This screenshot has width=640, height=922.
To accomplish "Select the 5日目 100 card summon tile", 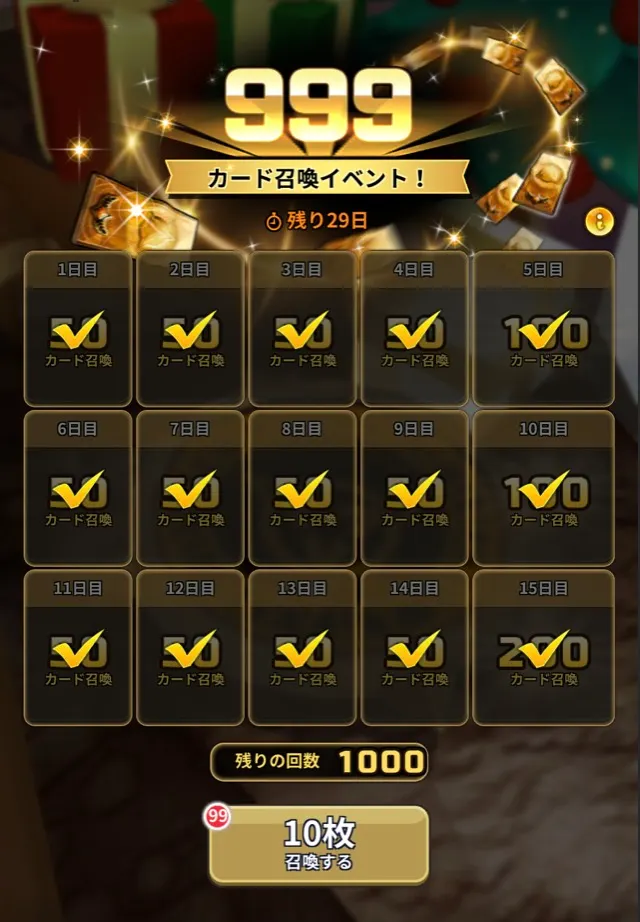I will pyautogui.click(x=543, y=329).
